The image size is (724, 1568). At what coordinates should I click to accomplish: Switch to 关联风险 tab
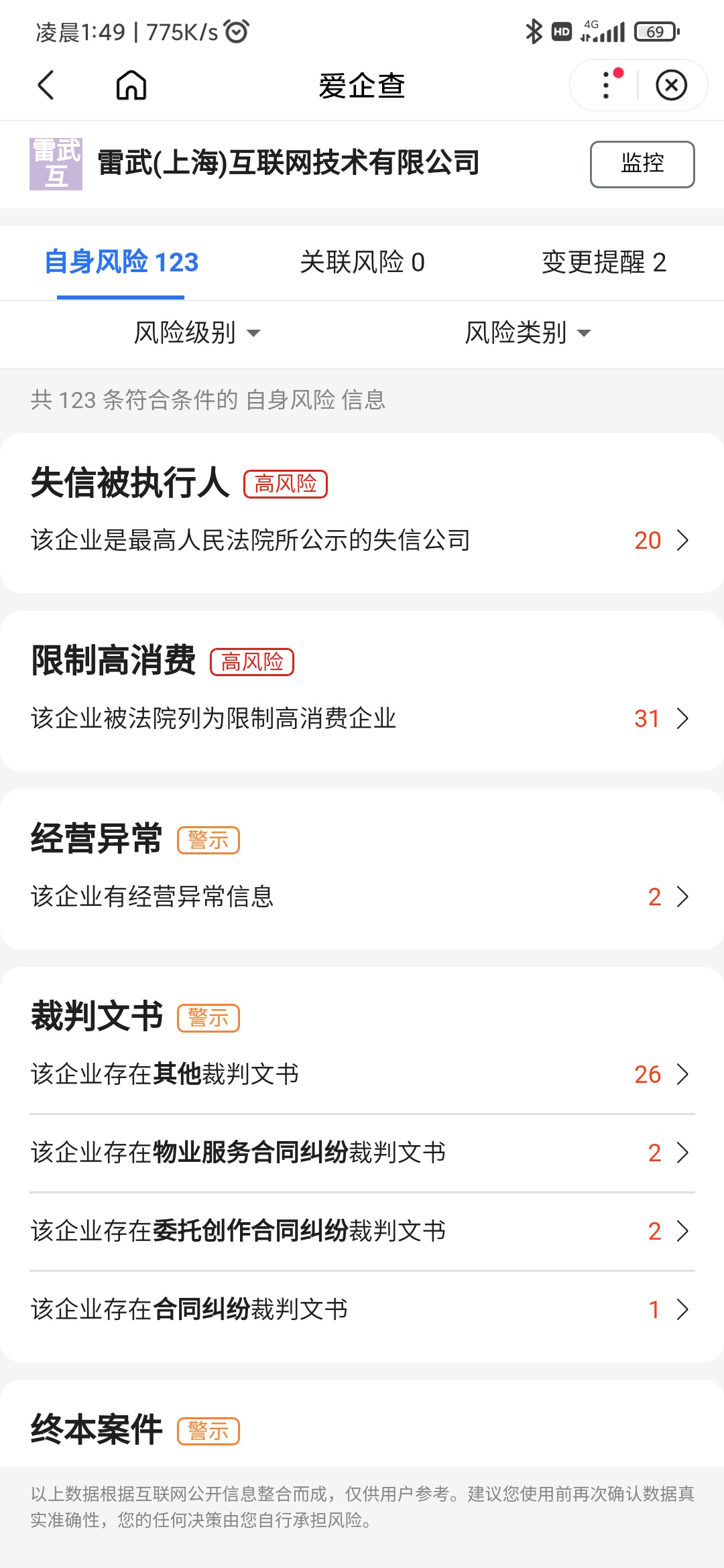362,262
